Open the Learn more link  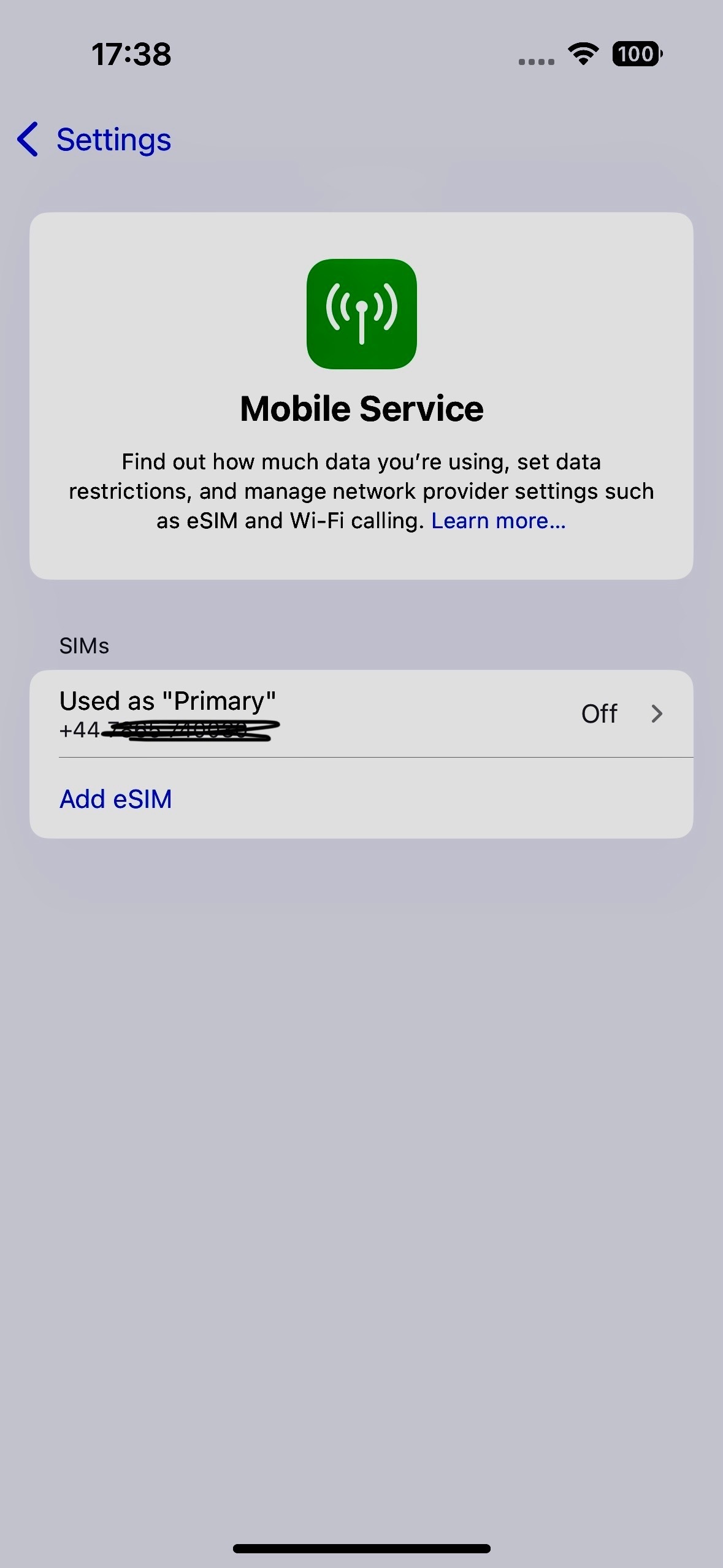[499, 521]
